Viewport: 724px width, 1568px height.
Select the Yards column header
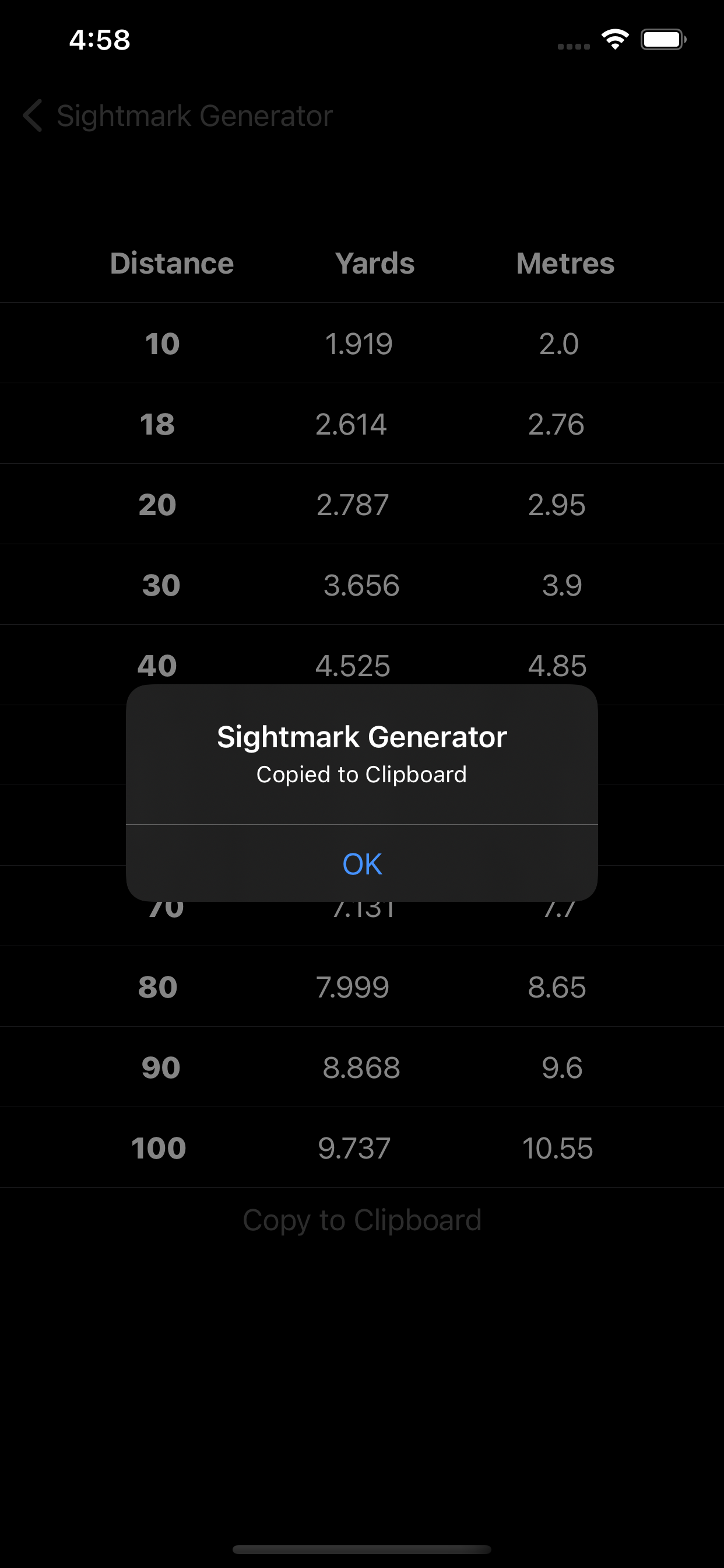(375, 263)
